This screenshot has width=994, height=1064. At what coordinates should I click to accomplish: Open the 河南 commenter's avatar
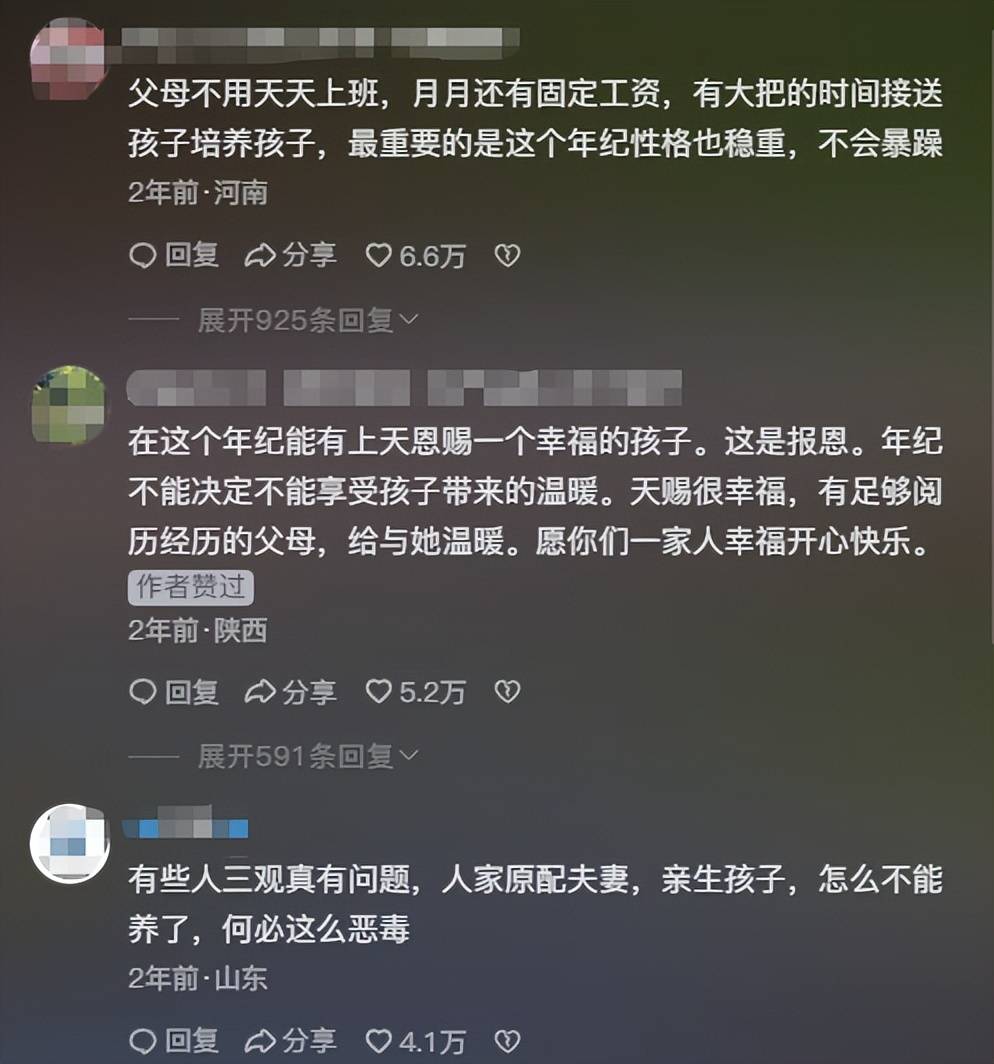(x=68, y=58)
